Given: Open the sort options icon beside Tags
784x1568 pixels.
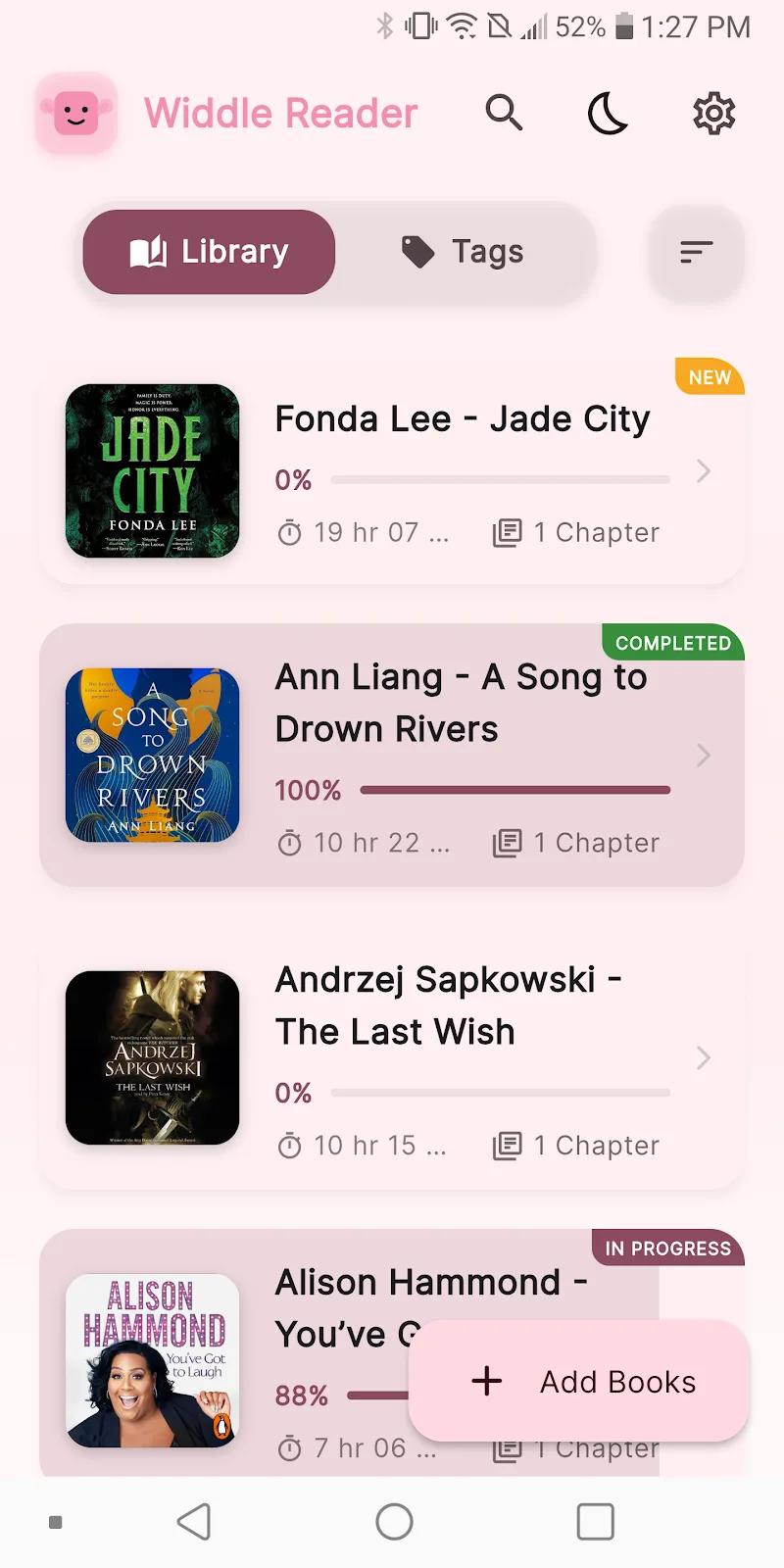Looking at the screenshot, I should point(696,252).
